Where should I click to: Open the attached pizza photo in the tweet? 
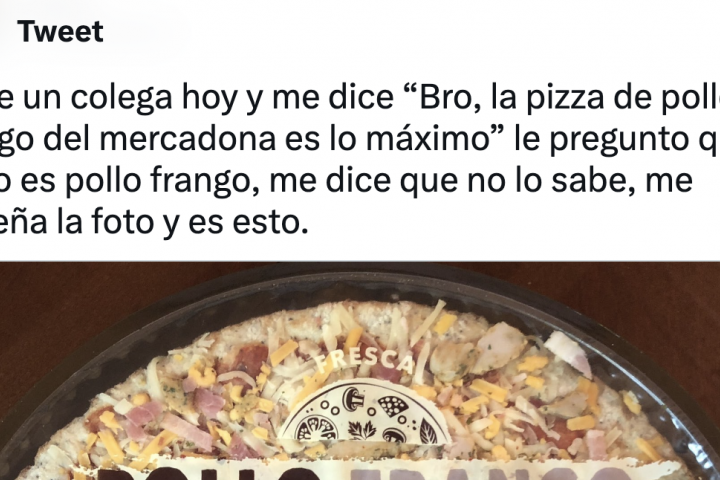[360, 375]
